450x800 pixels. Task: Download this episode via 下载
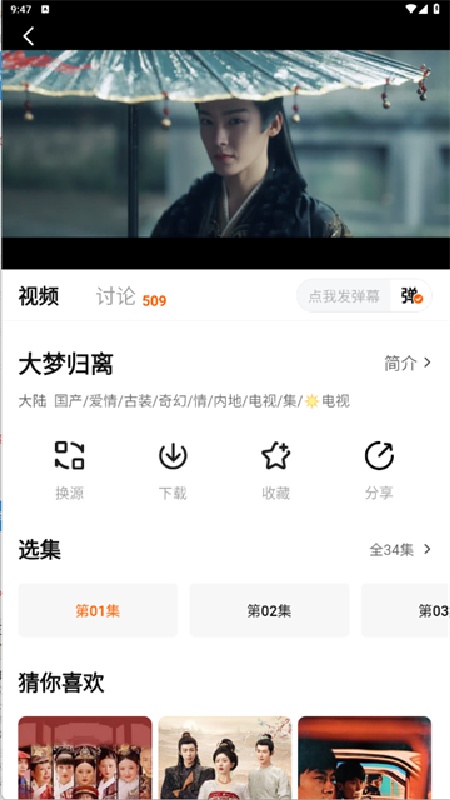[172, 469]
